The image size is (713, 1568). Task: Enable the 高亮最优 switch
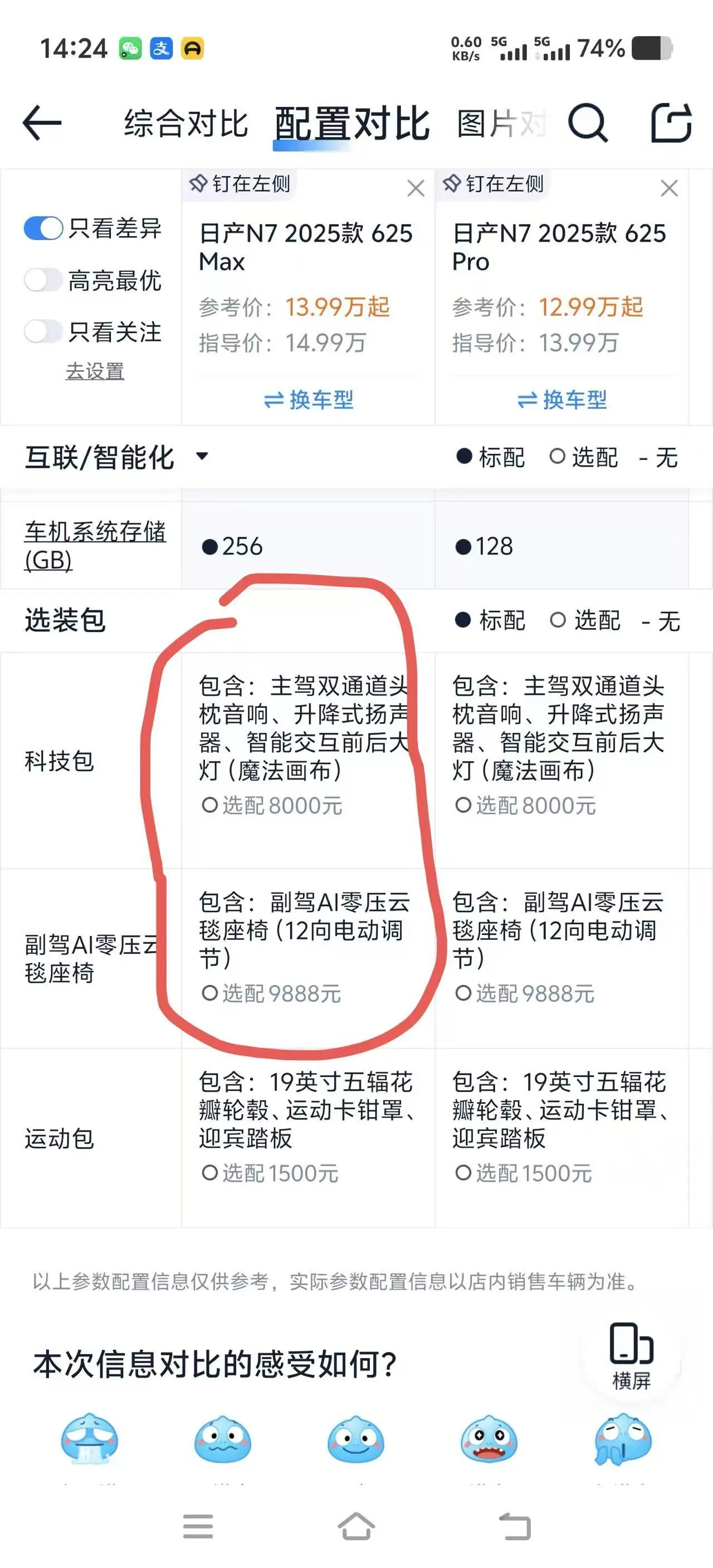point(43,280)
